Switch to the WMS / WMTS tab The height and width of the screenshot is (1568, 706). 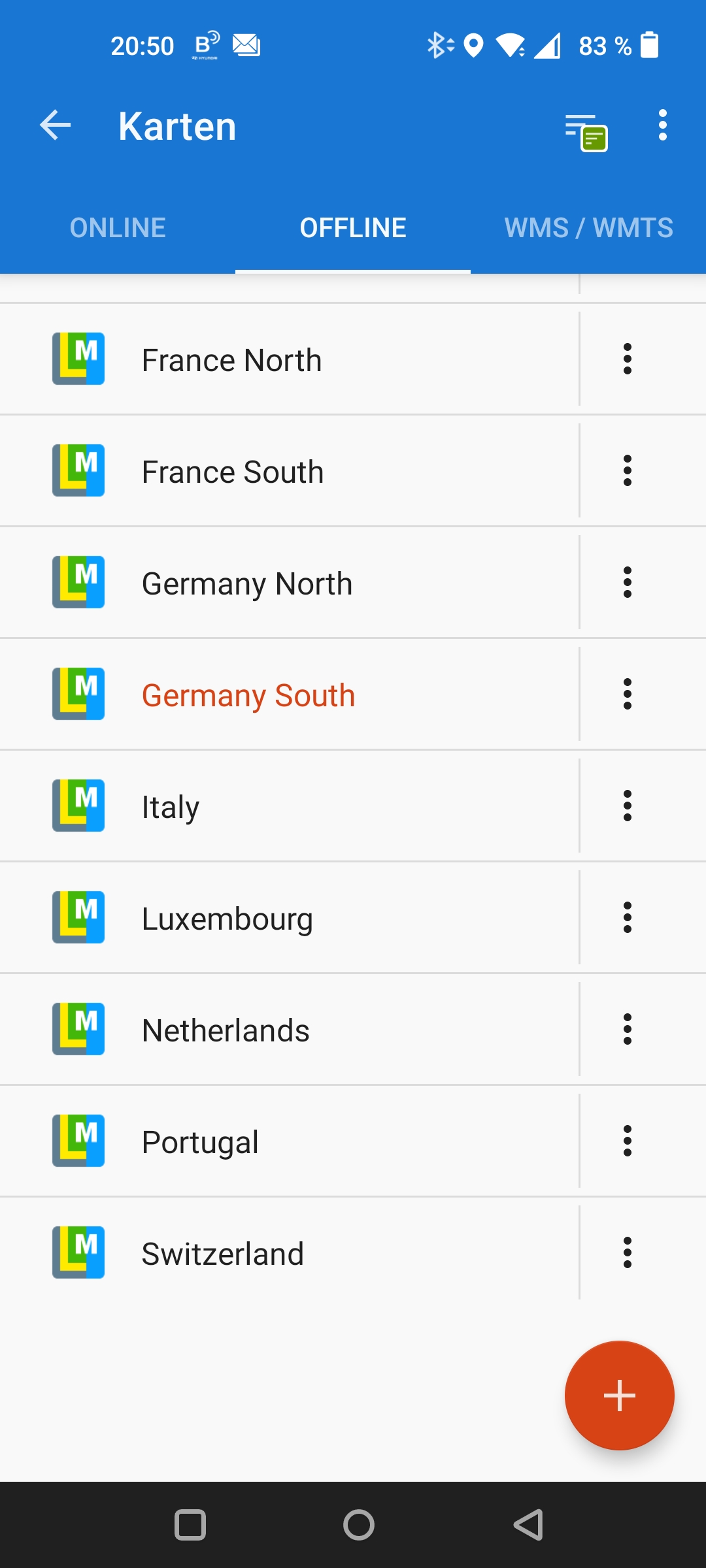pyautogui.click(x=588, y=228)
